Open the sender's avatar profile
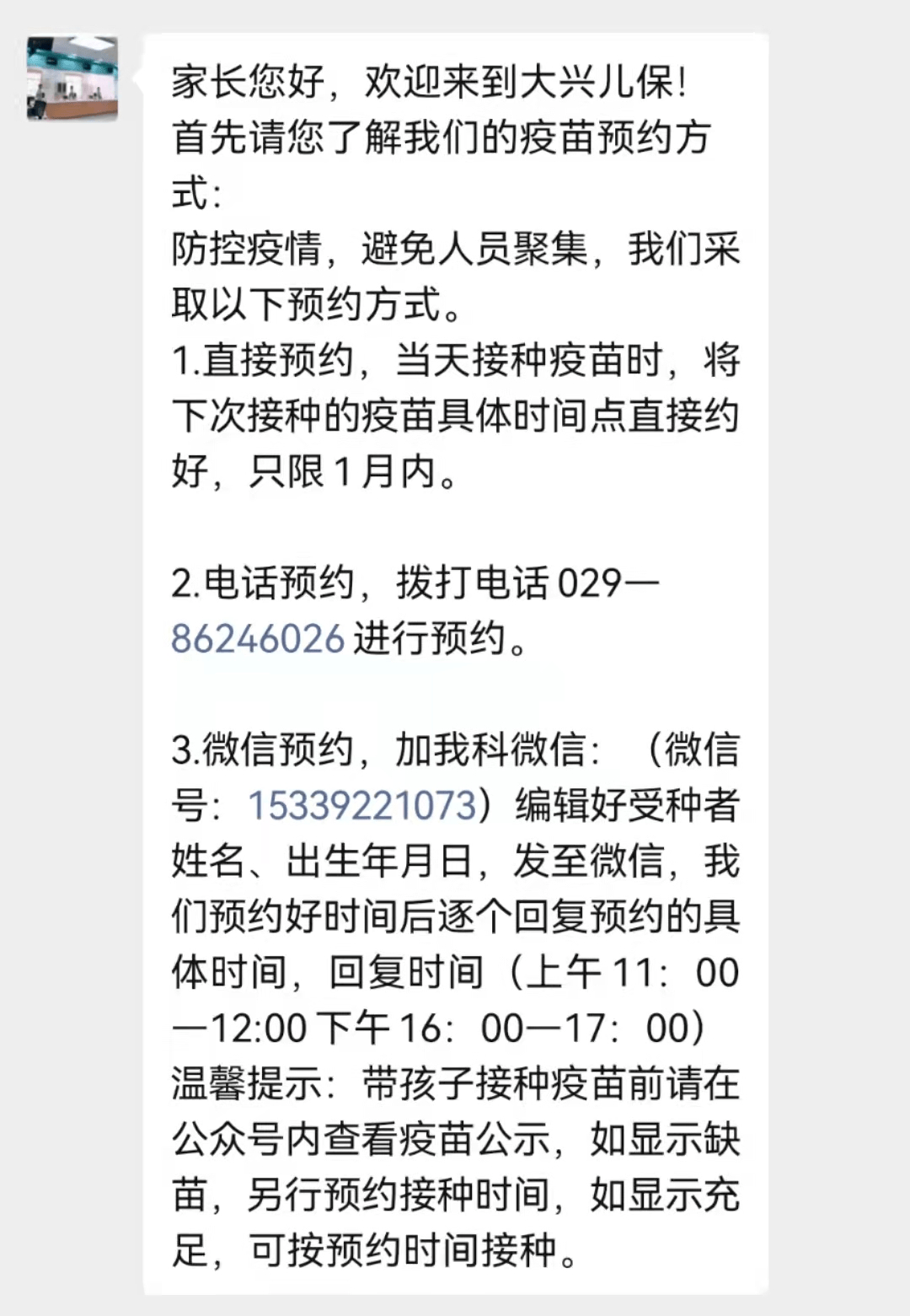This screenshot has height=1316, width=910. [x=72, y=78]
